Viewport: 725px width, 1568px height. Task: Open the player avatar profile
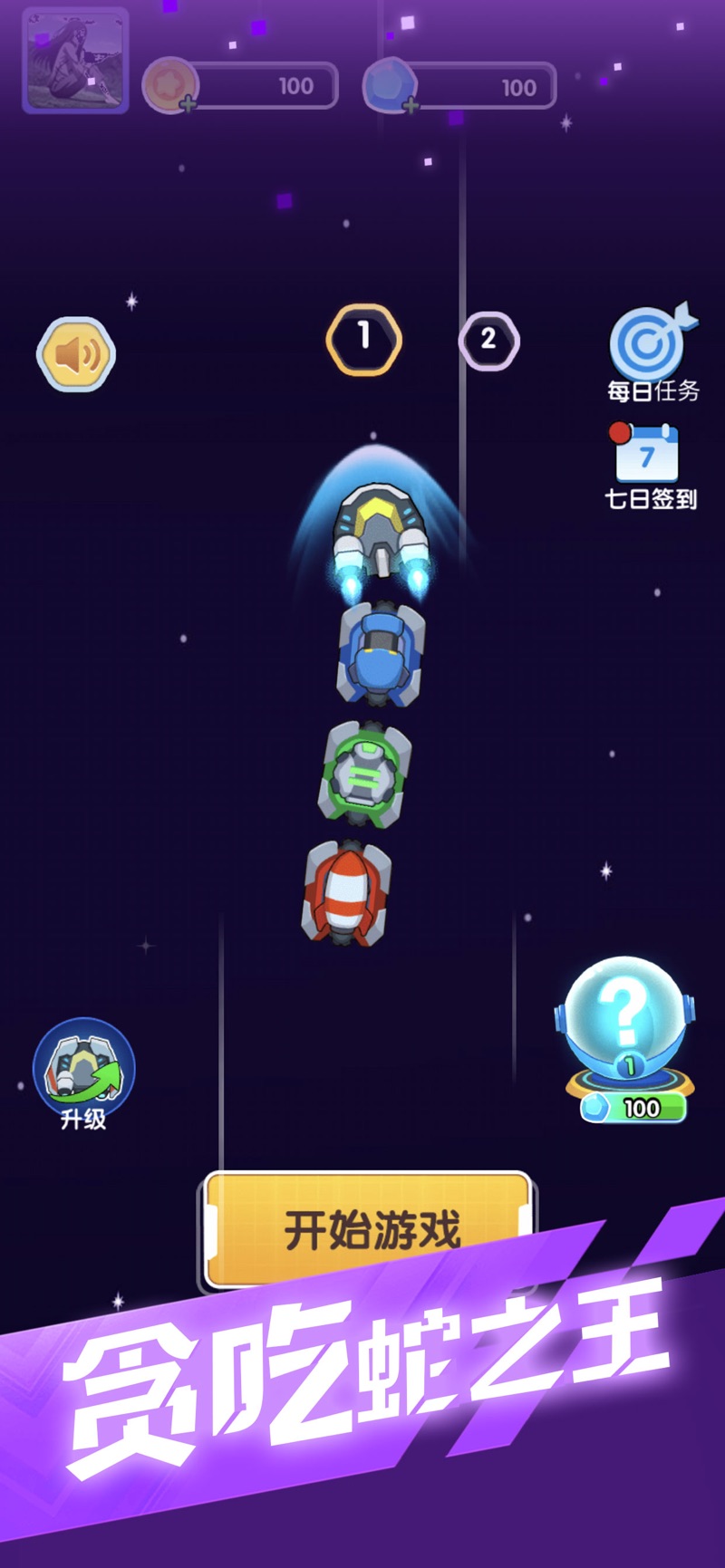point(75,62)
